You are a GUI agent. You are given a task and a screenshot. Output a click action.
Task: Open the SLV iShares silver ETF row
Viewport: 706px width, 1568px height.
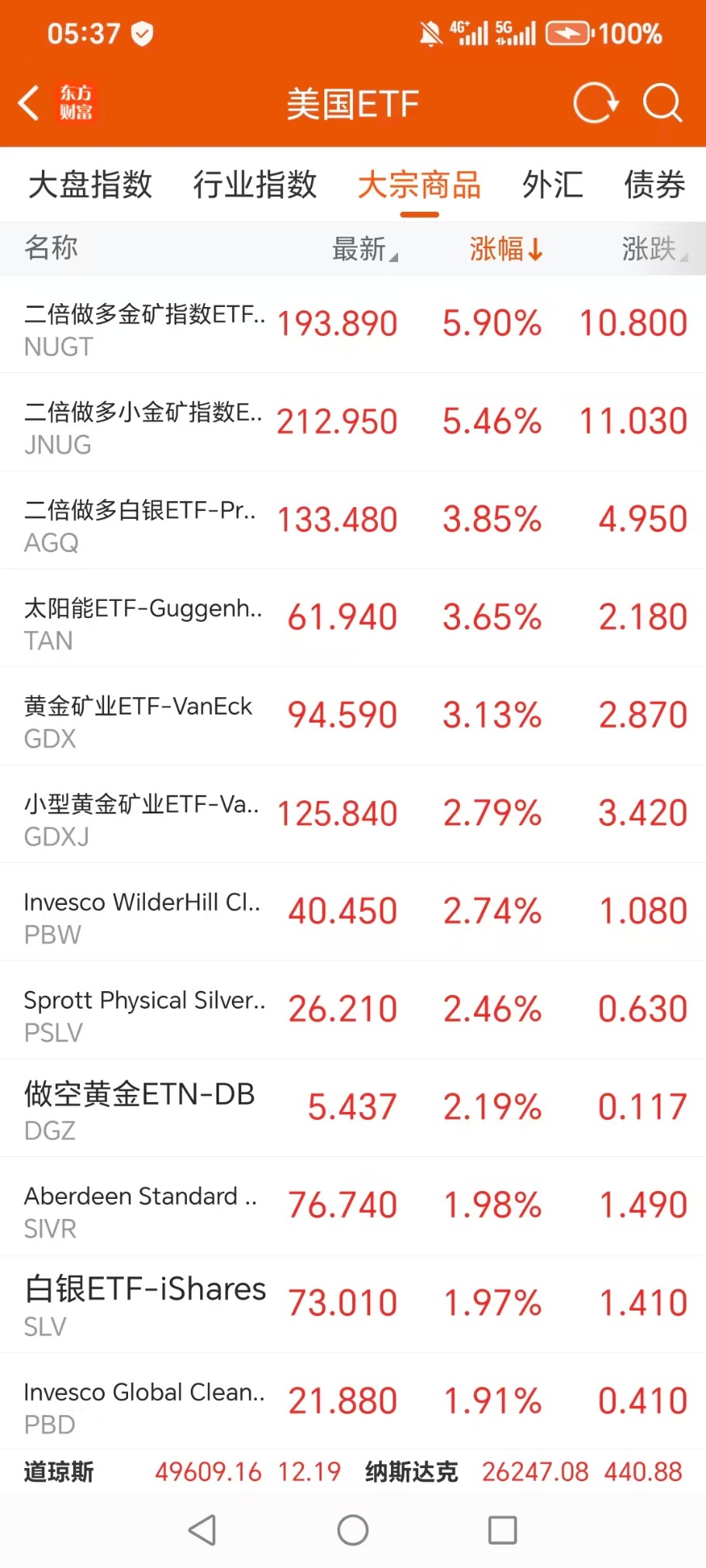353,1304
